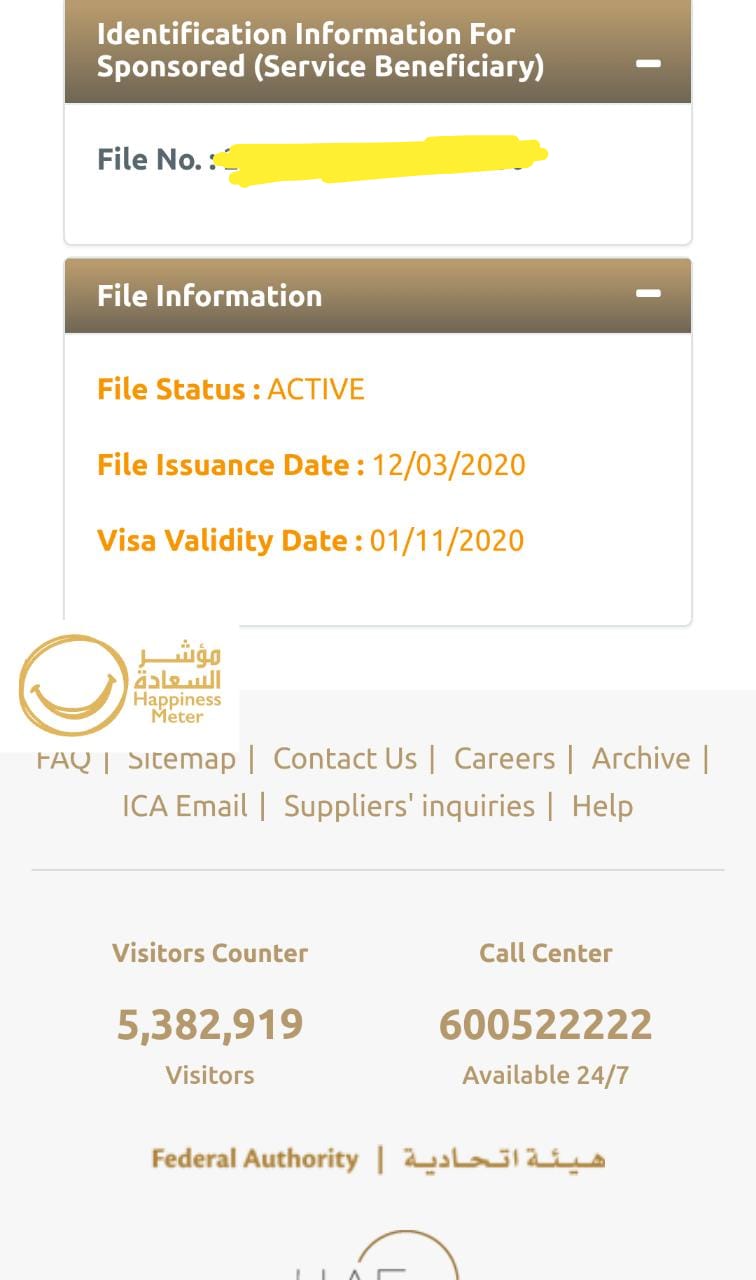Open ICA Email
The width and height of the screenshot is (756, 1280).
point(184,805)
